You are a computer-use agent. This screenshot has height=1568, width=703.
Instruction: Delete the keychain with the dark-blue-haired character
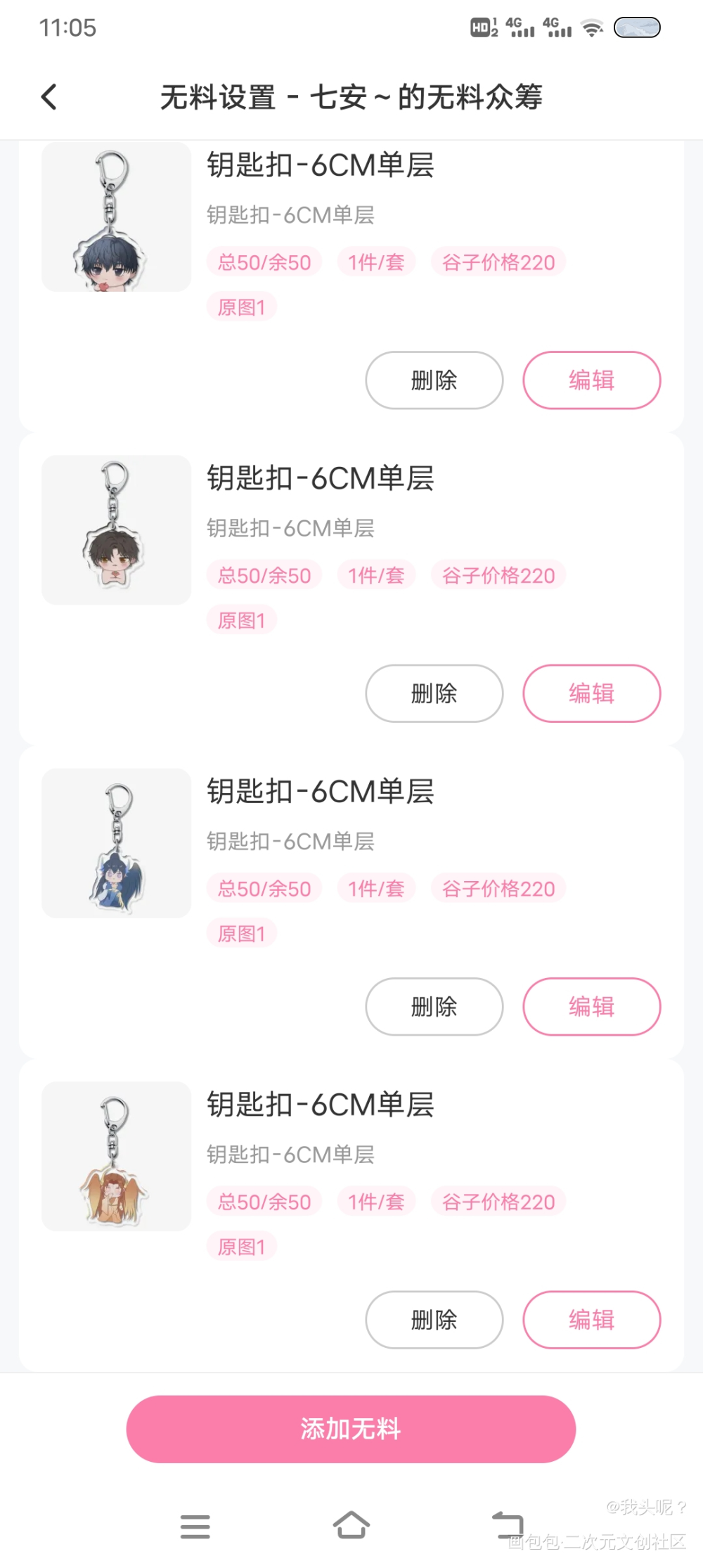(434, 380)
